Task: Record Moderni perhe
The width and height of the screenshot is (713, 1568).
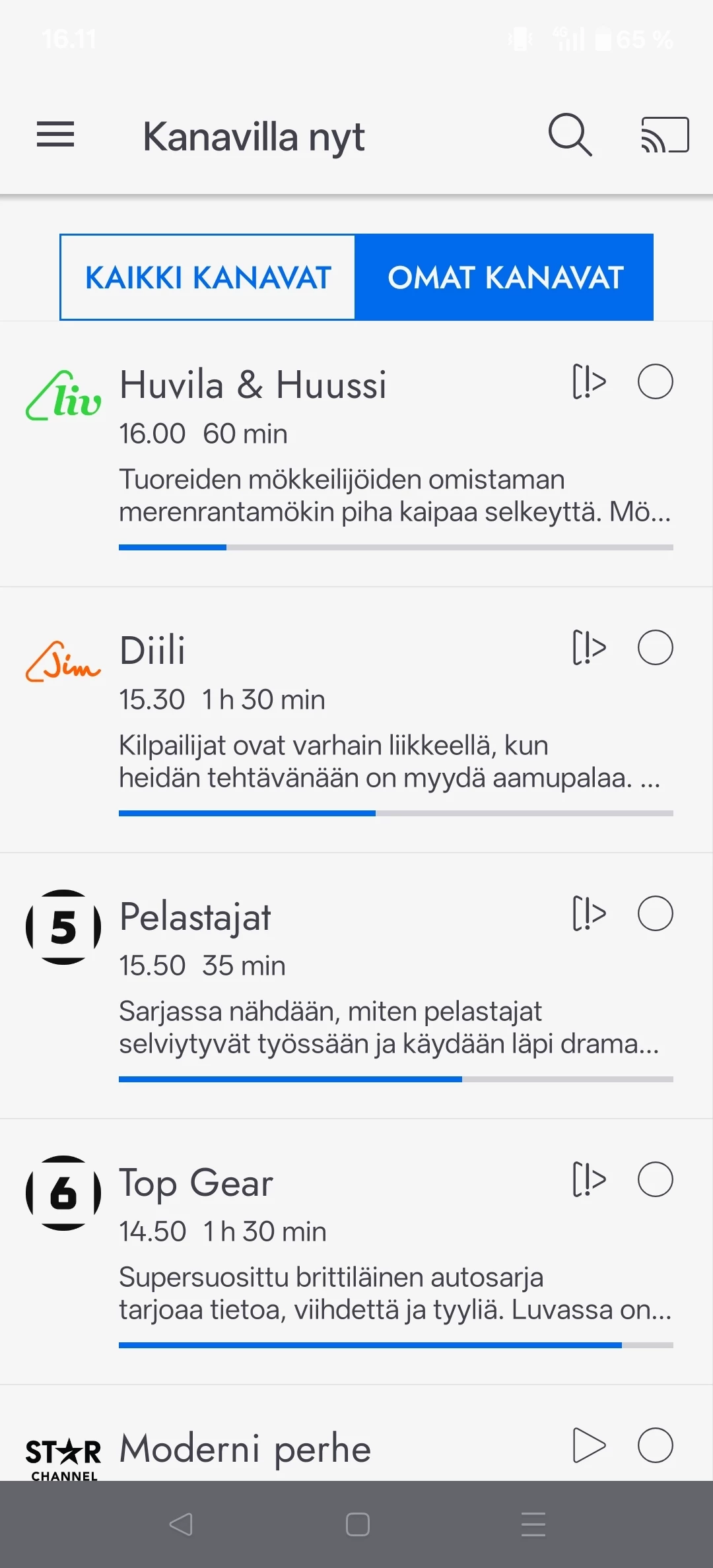Action: (655, 1445)
